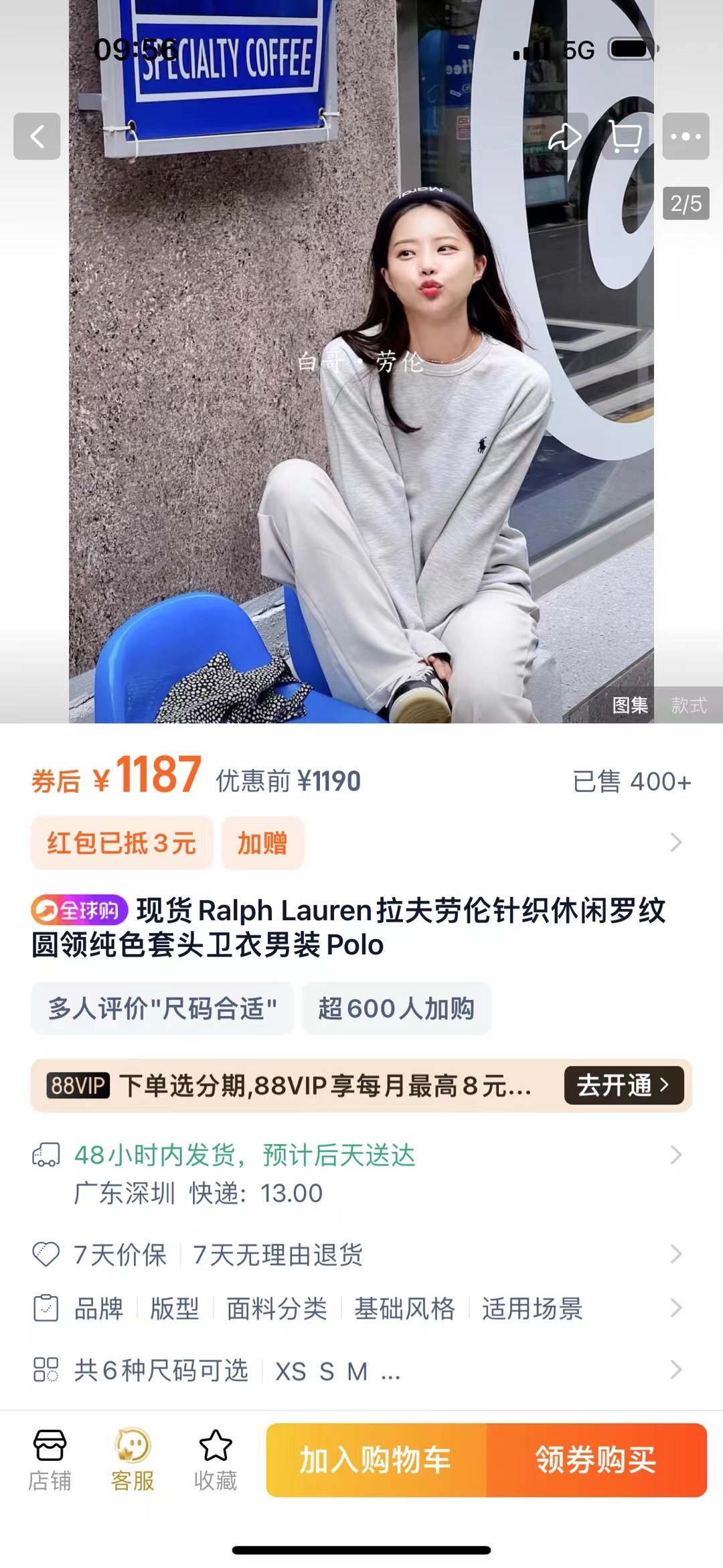Switch to the 款式 image tab
This screenshot has height=1568, width=723.
point(689,705)
